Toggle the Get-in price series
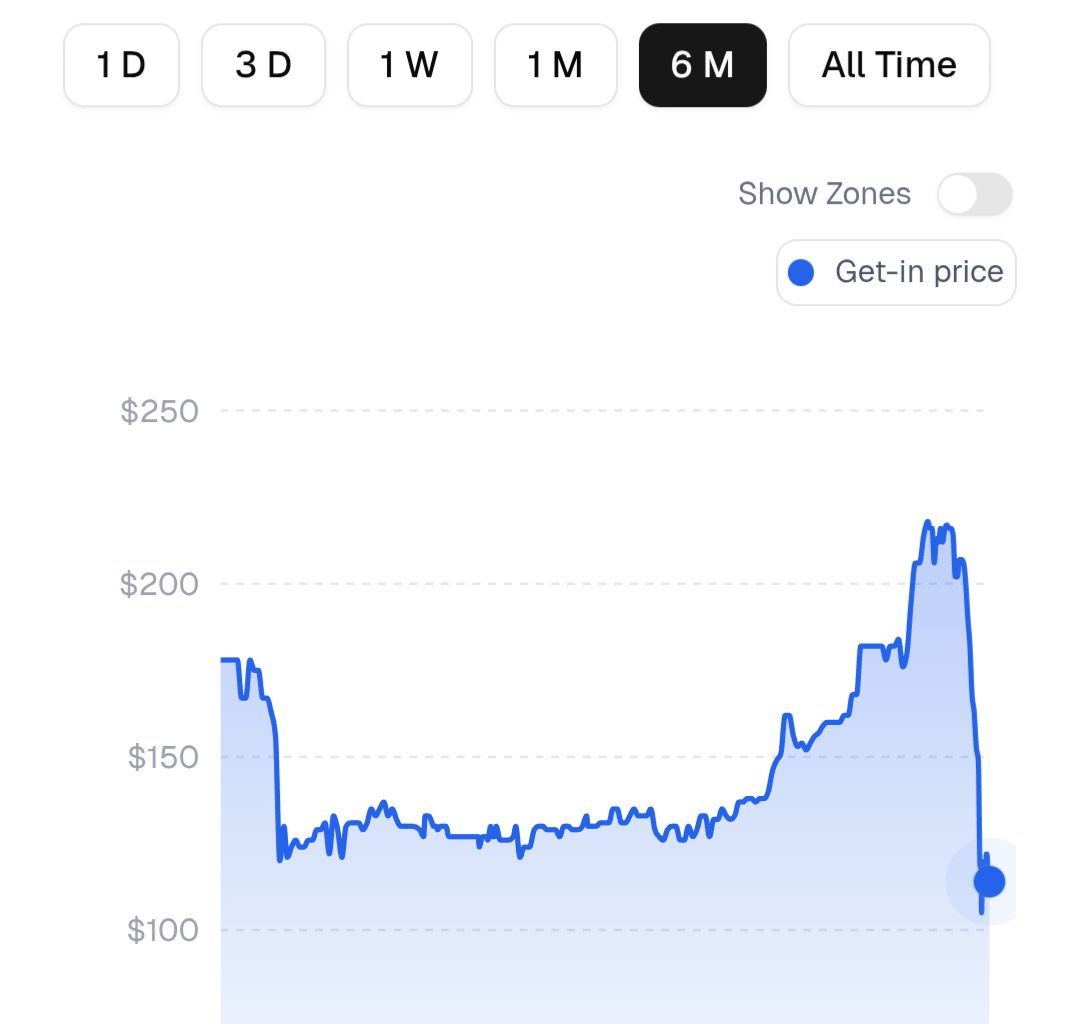The height and width of the screenshot is (1024, 1080). 896,272
